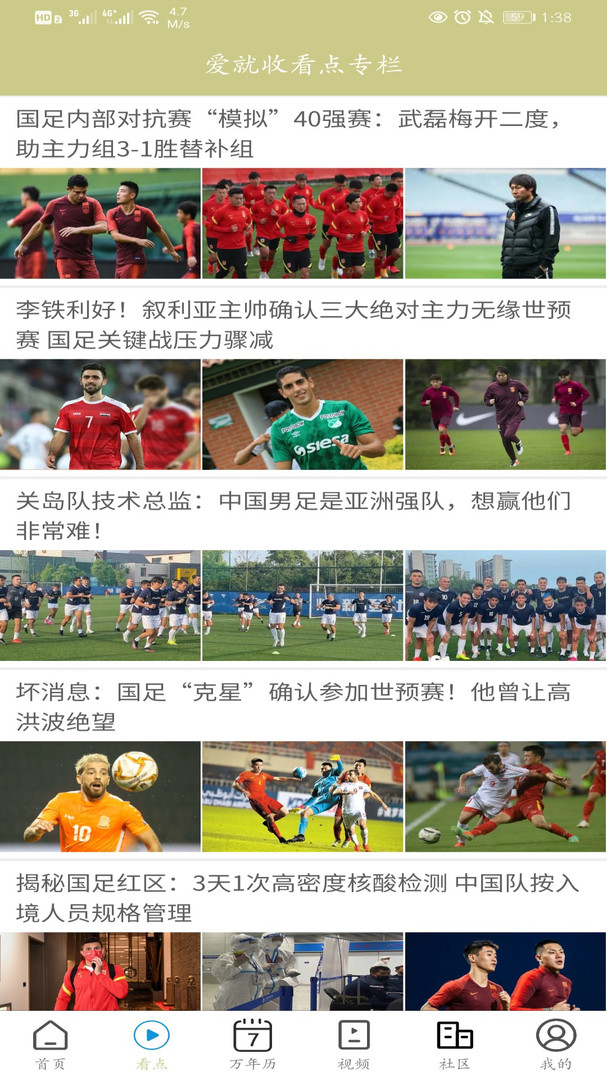Screen dimensions: 607x1080
Task: Select the 看点 tab
Action: coord(151,1045)
